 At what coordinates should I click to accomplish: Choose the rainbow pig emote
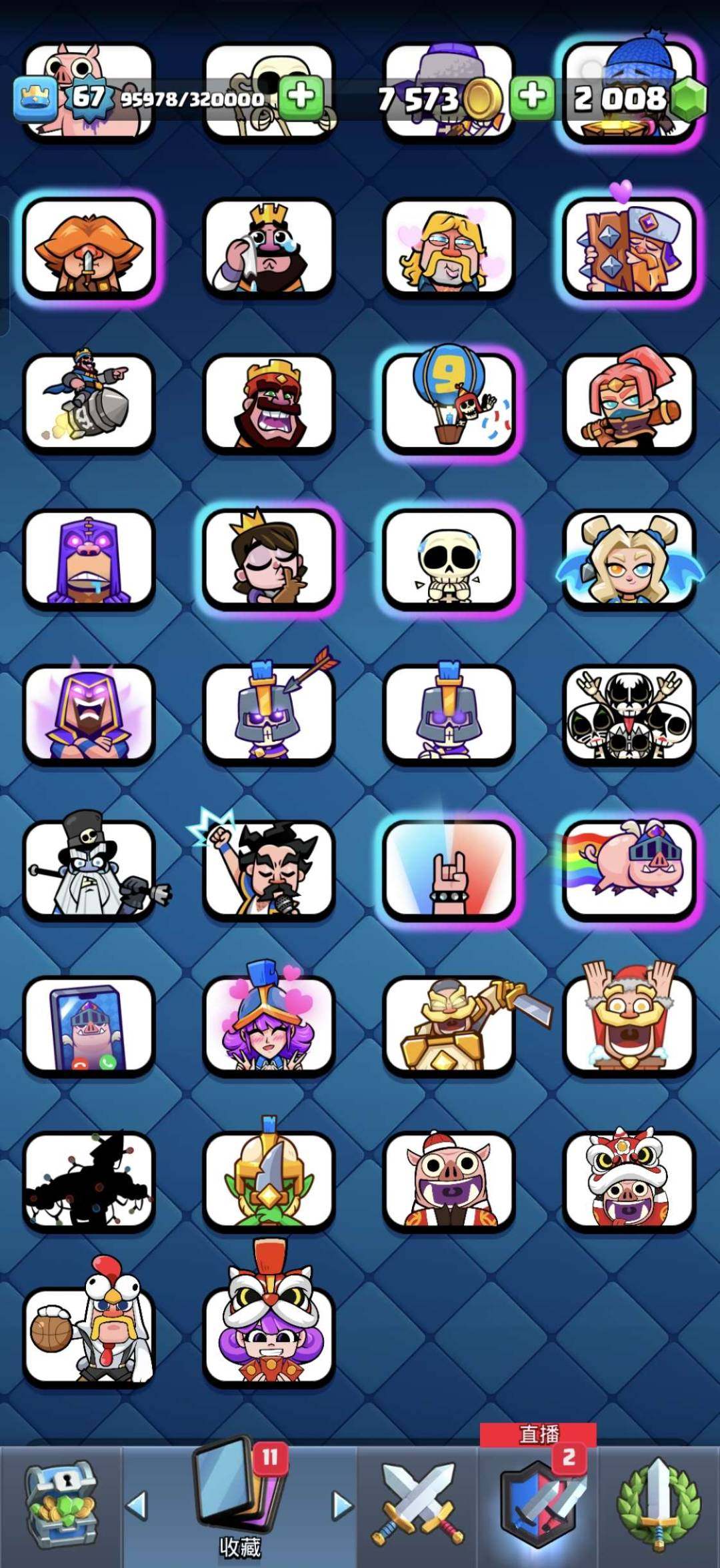(629, 869)
